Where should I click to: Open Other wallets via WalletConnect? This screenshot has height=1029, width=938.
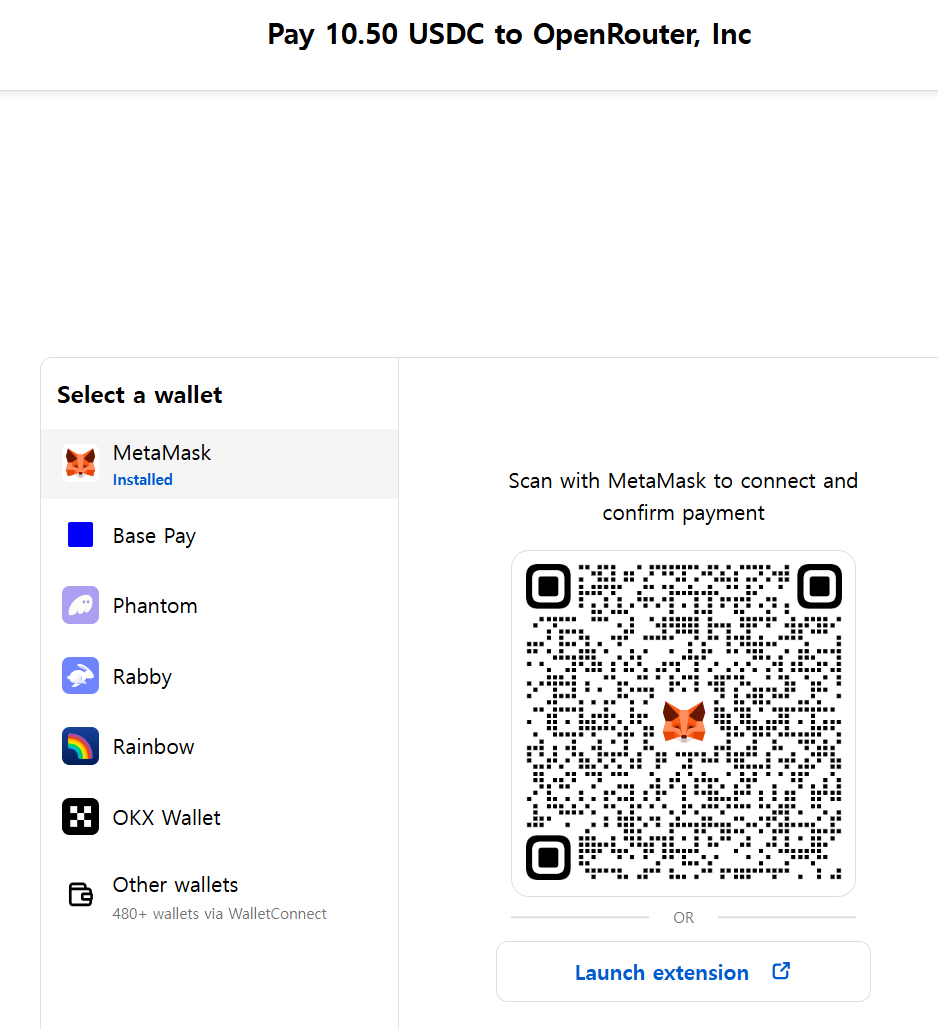coord(218,896)
